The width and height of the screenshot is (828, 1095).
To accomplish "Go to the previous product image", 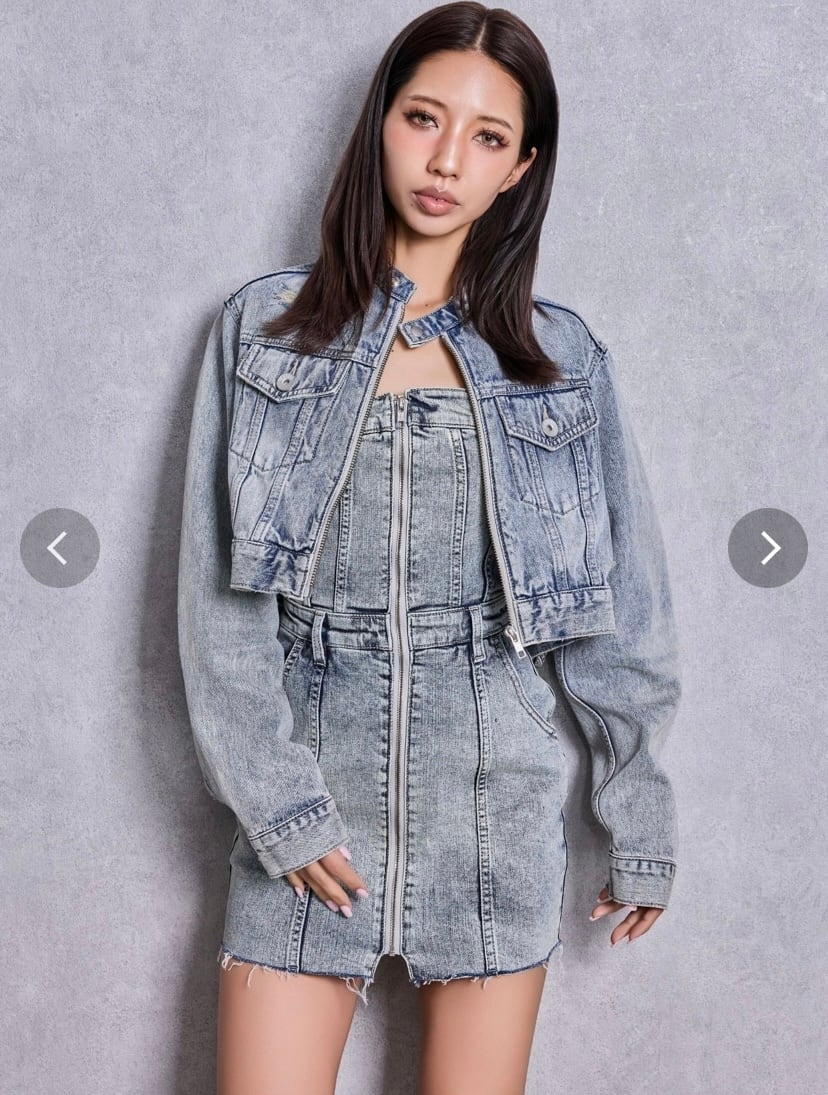I will [59, 548].
